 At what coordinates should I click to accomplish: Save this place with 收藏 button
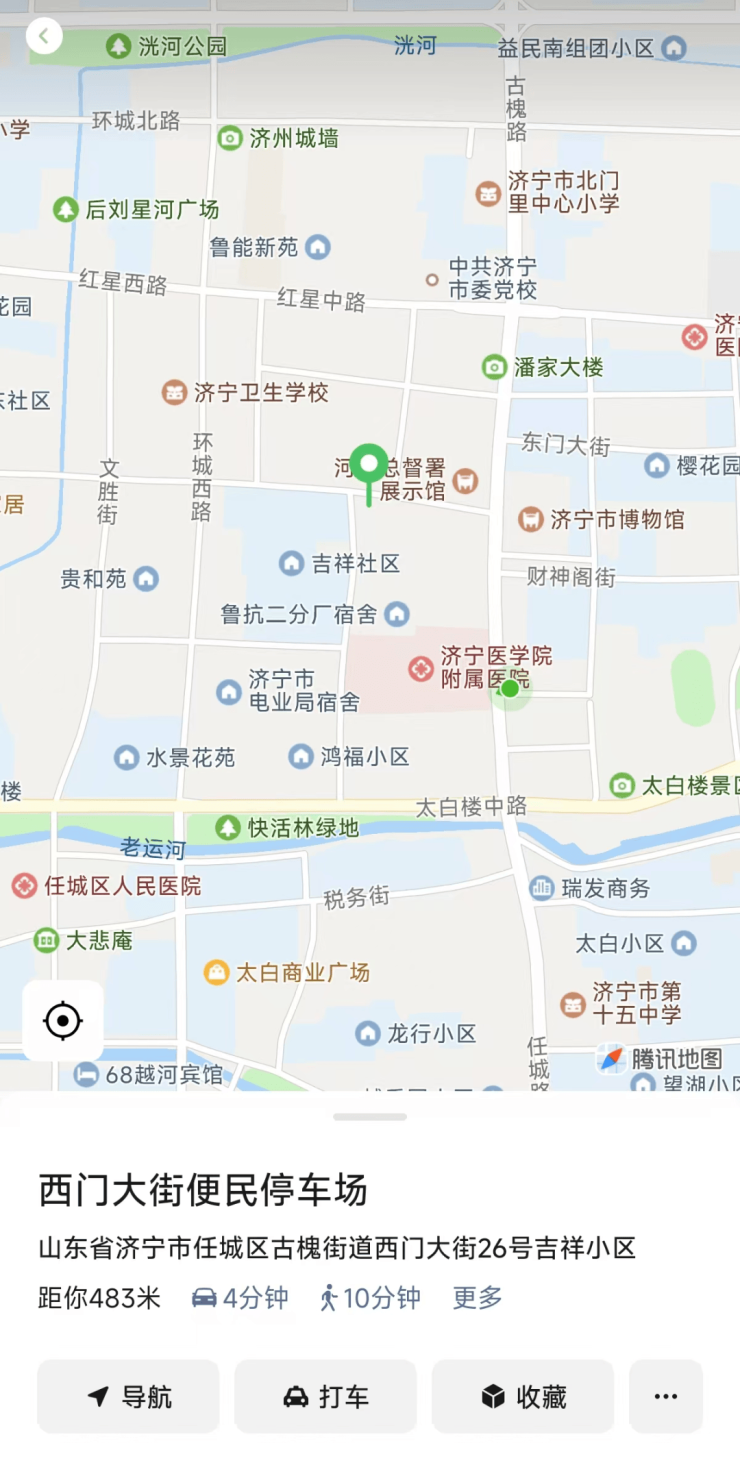click(x=523, y=1396)
